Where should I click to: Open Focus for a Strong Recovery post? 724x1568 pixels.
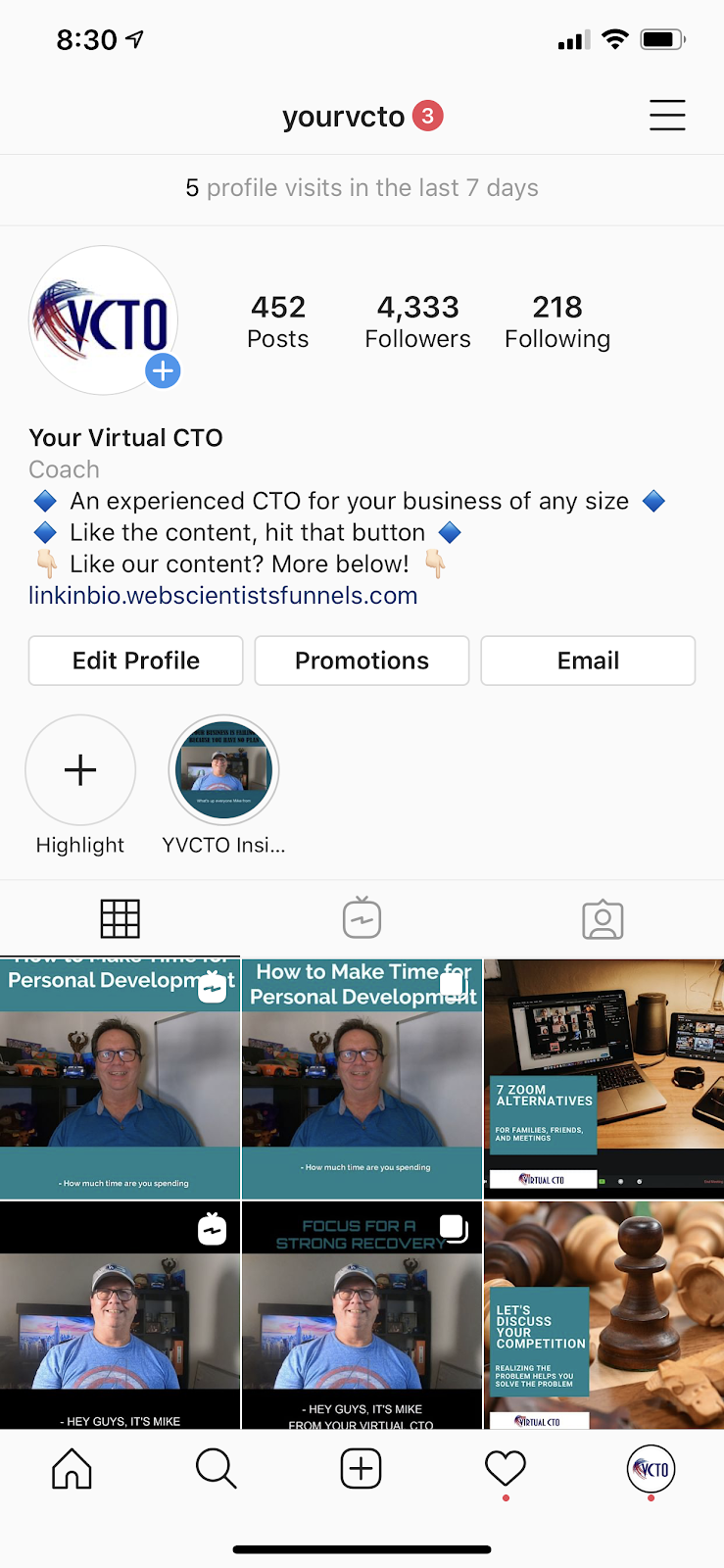[362, 1315]
